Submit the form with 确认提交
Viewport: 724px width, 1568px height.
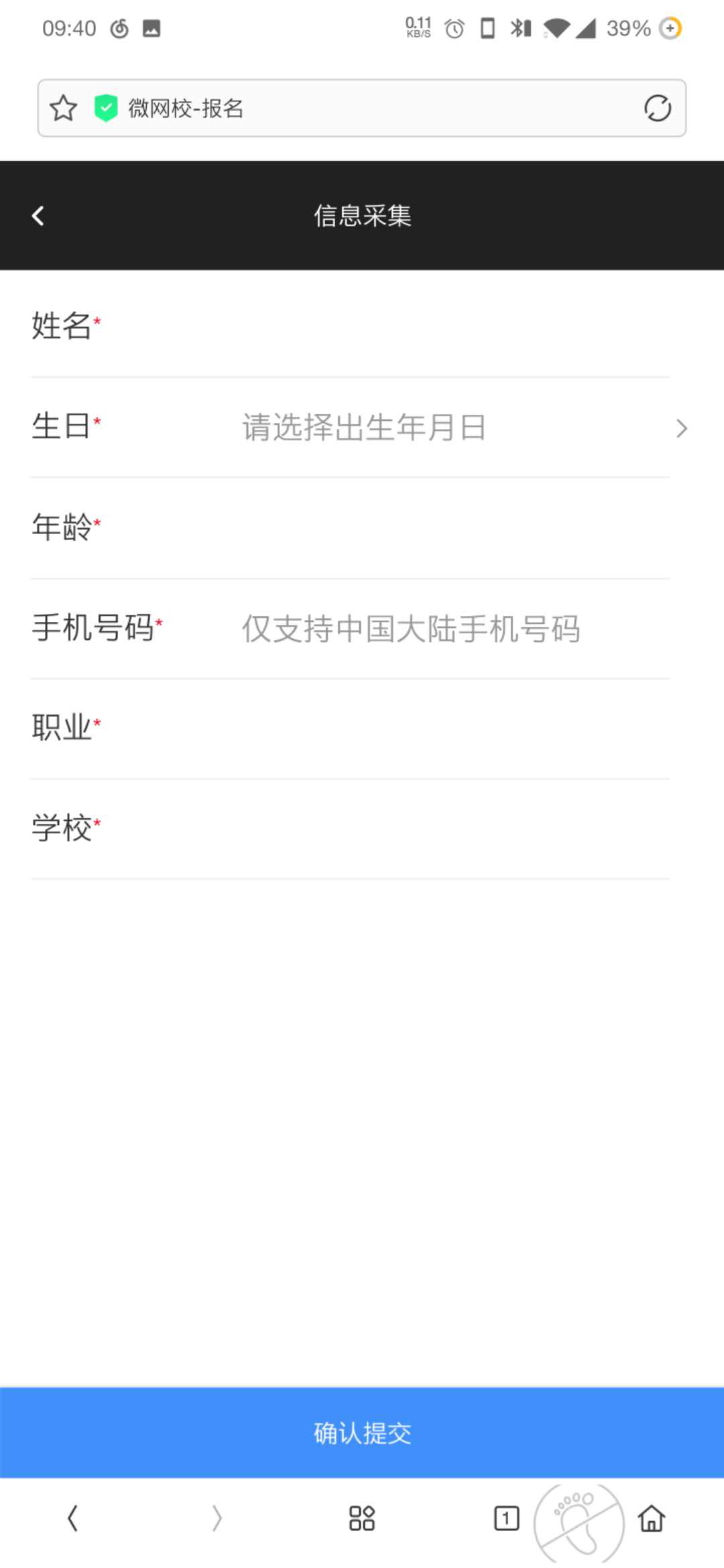[362, 1433]
